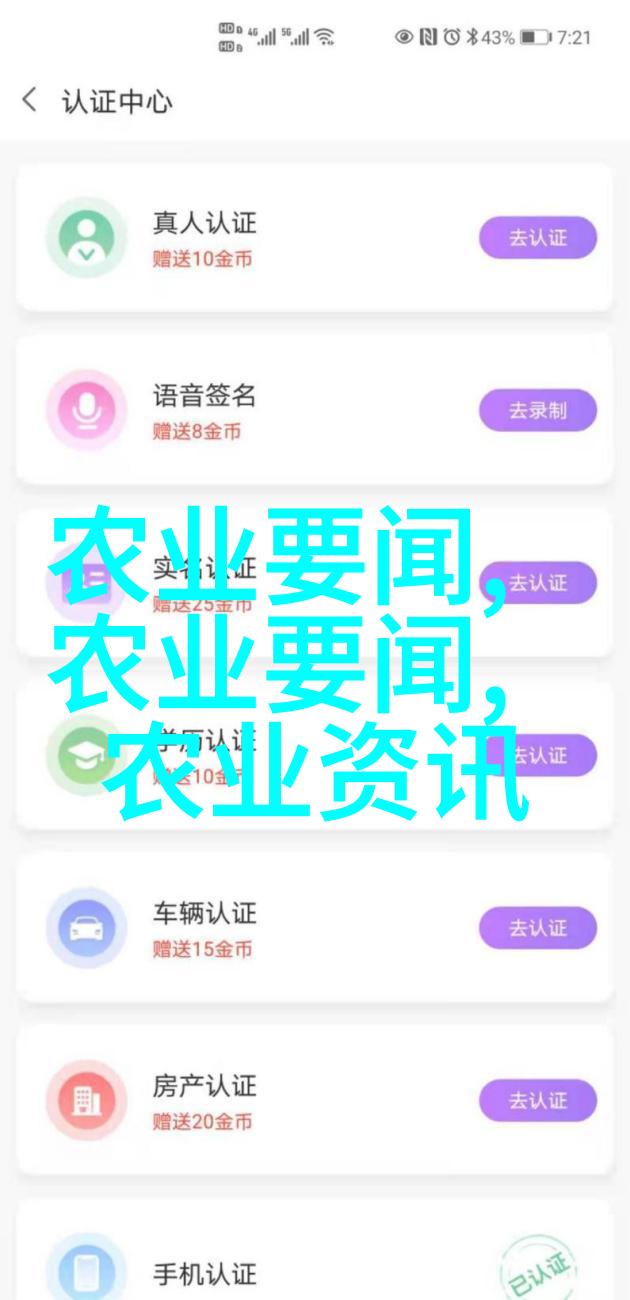Image resolution: width=630 pixels, height=1300 pixels.
Task: Tap 去认证 for 真人认证
Action: tap(537, 239)
